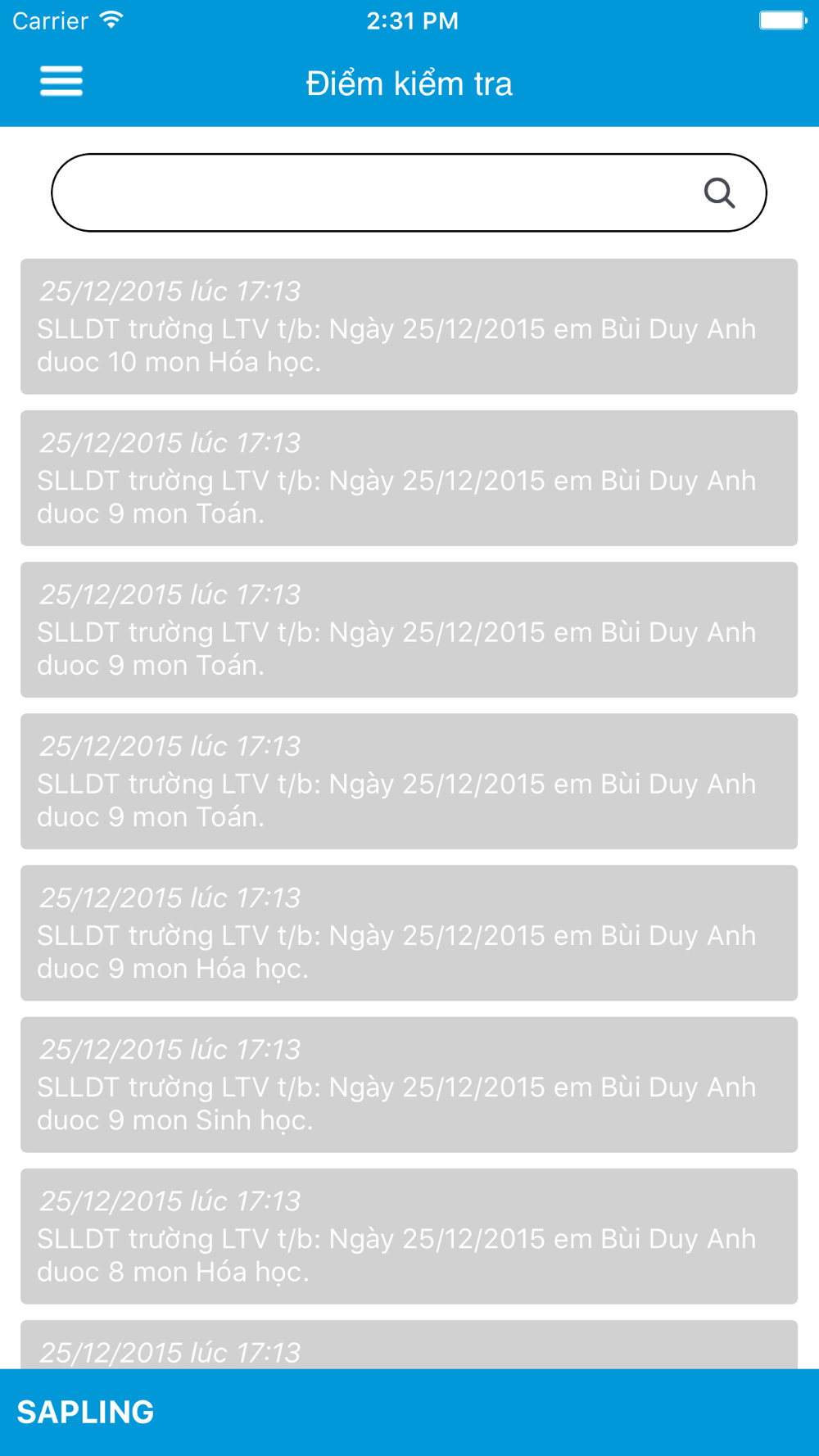Open the 10 mon Hóa học message
The height and width of the screenshot is (1456, 819).
[x=409, y=327]
